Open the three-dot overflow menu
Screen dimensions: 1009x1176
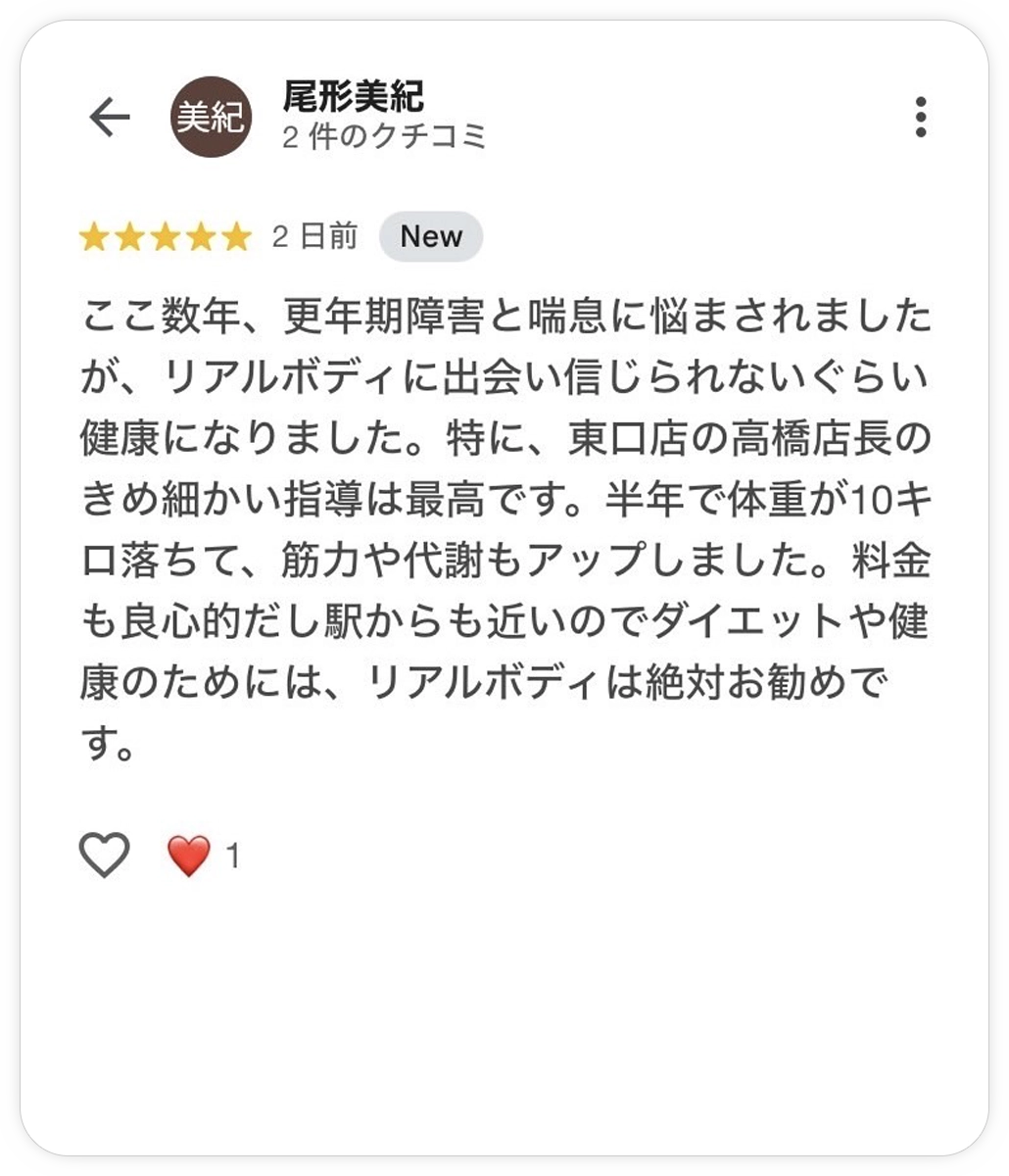tap(920, 118)
